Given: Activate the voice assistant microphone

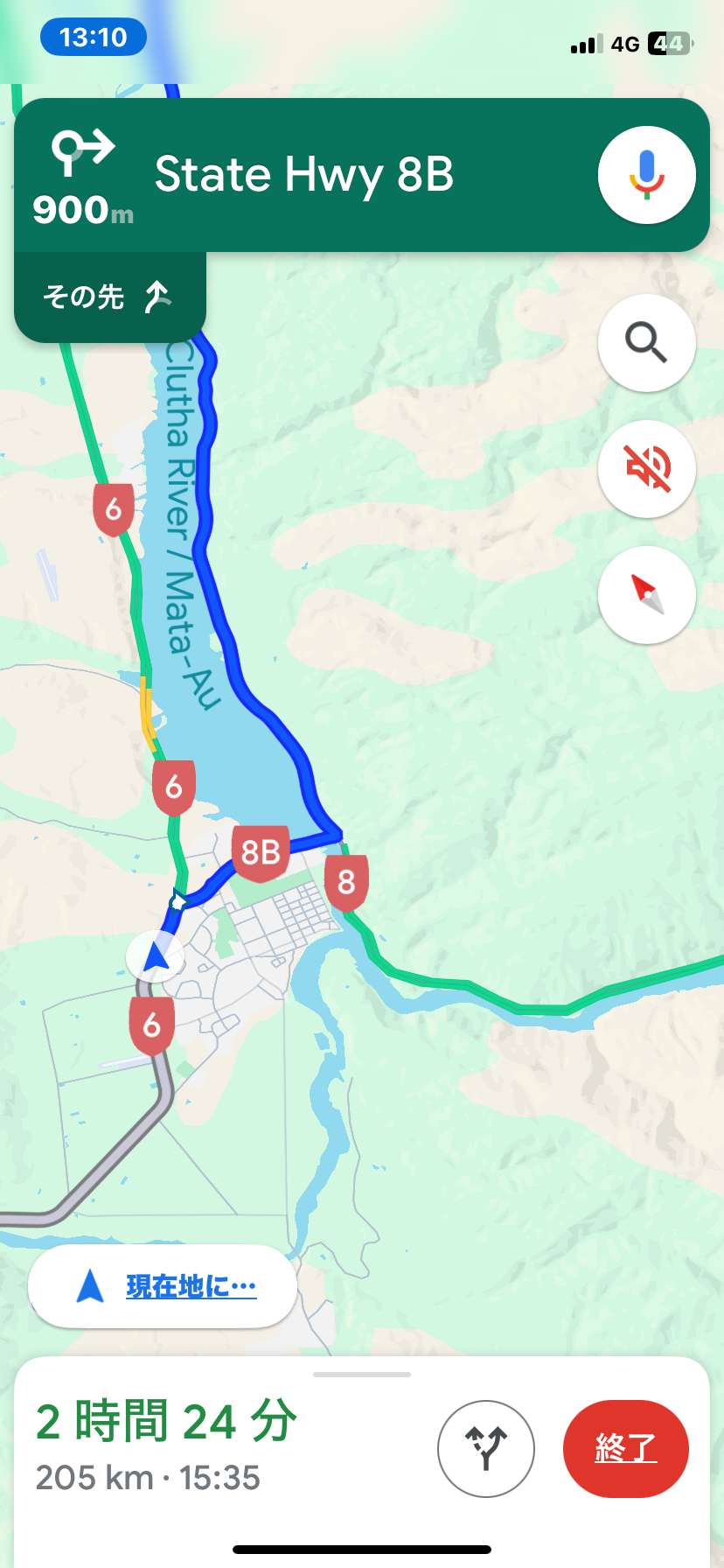Looking at the screenshot, I should [646, 175].
